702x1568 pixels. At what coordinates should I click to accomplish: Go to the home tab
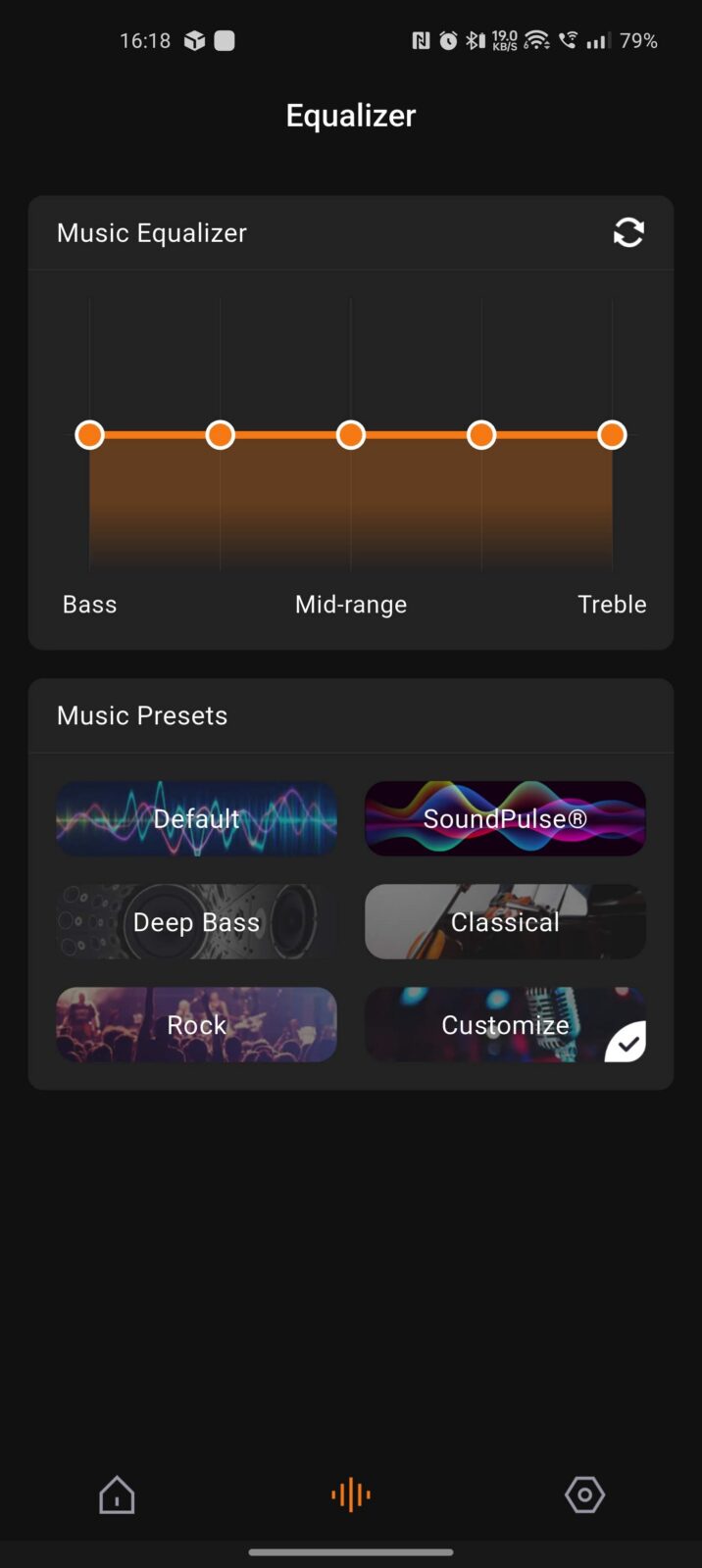point(117,1494)
